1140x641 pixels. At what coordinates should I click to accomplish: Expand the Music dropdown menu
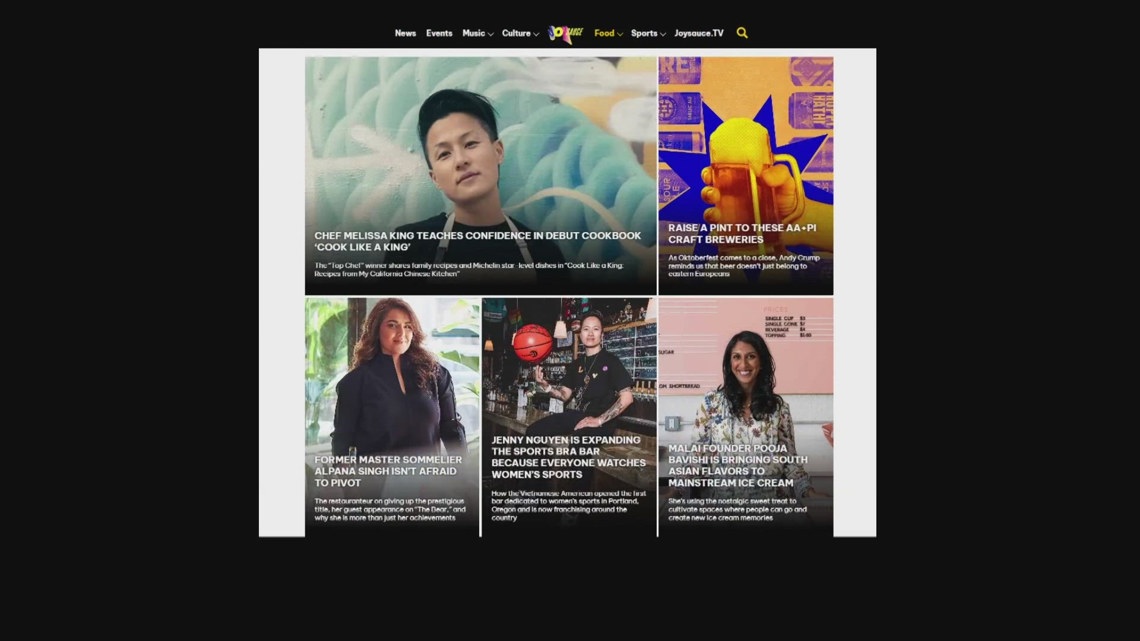(477, 33)
